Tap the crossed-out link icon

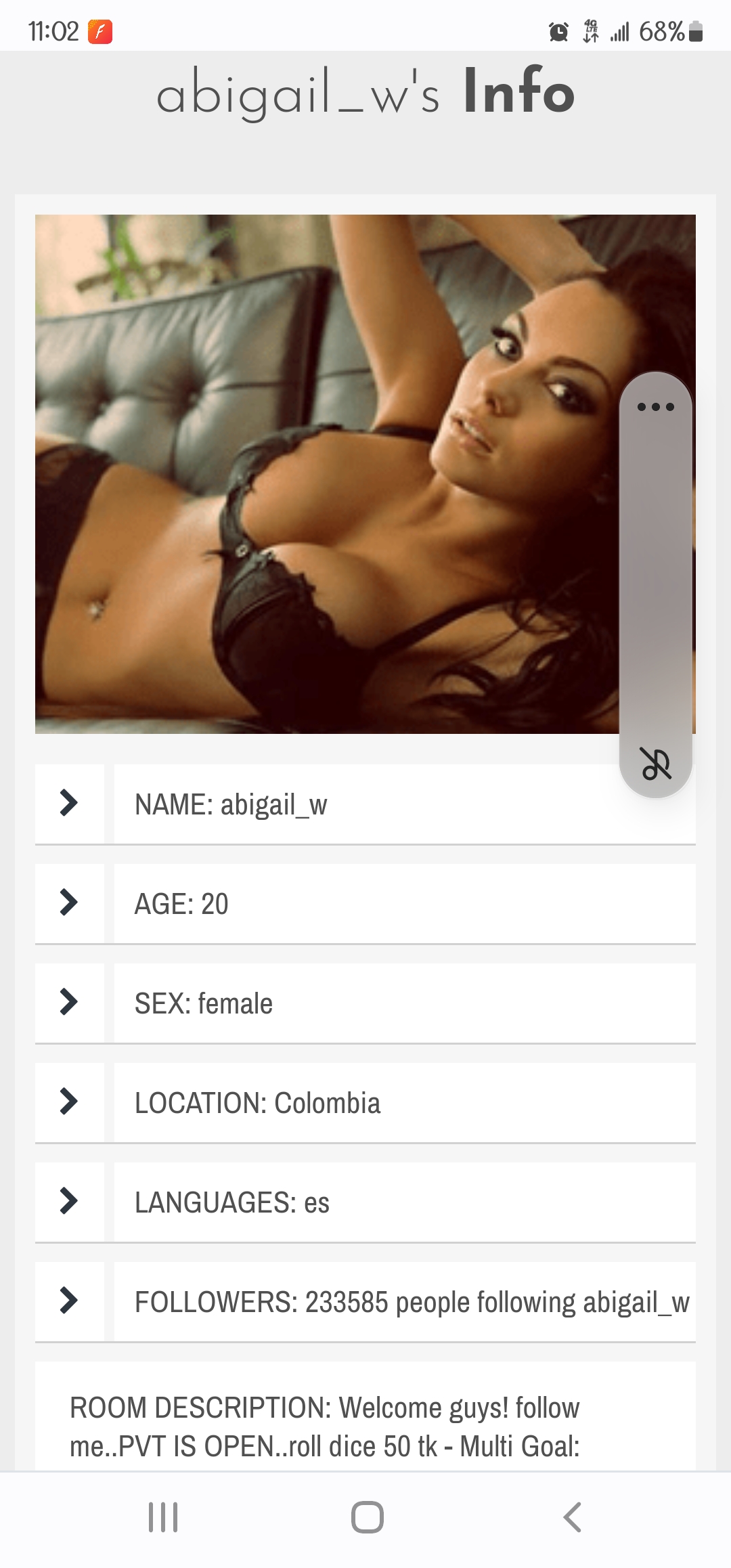coord(655,764)
